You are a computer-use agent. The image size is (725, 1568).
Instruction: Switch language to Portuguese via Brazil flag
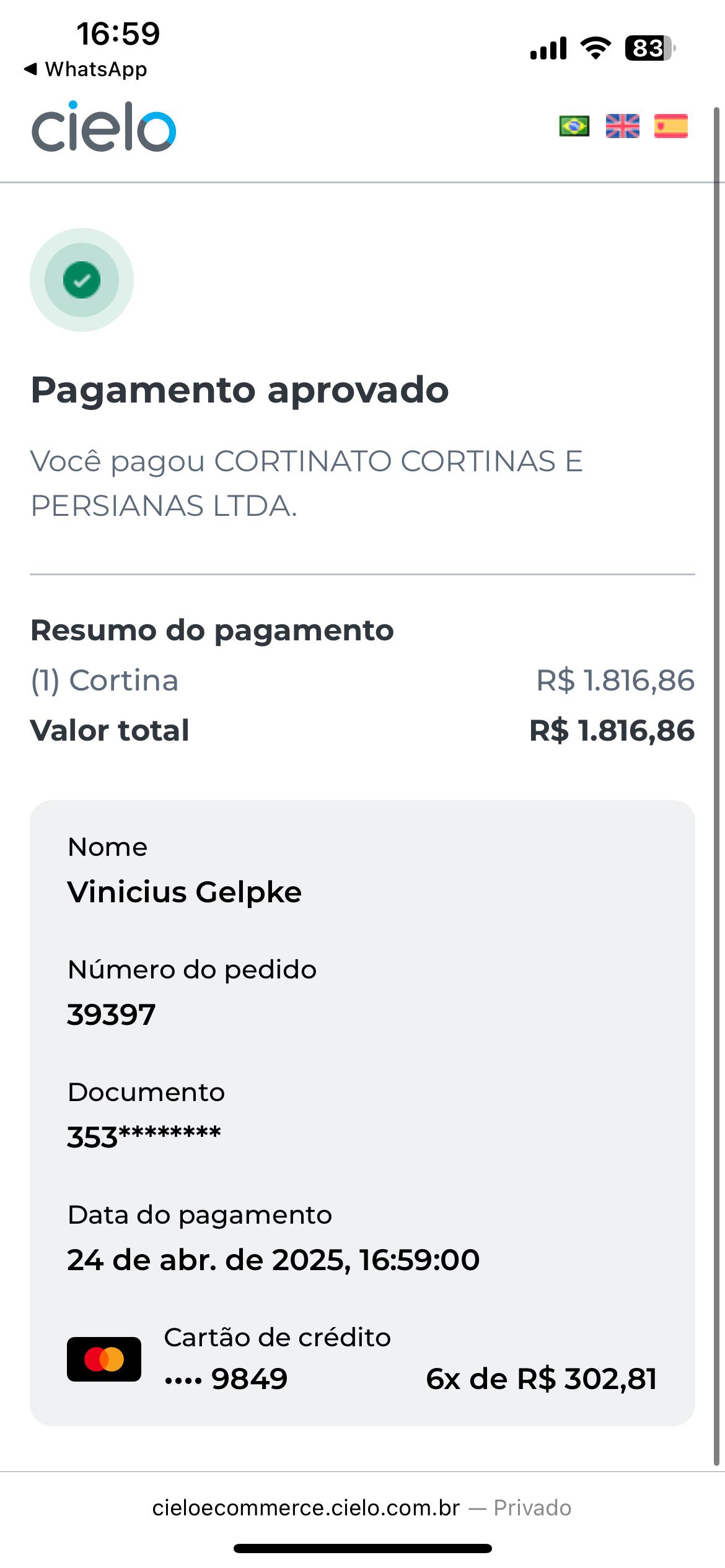tap(574, 126)
